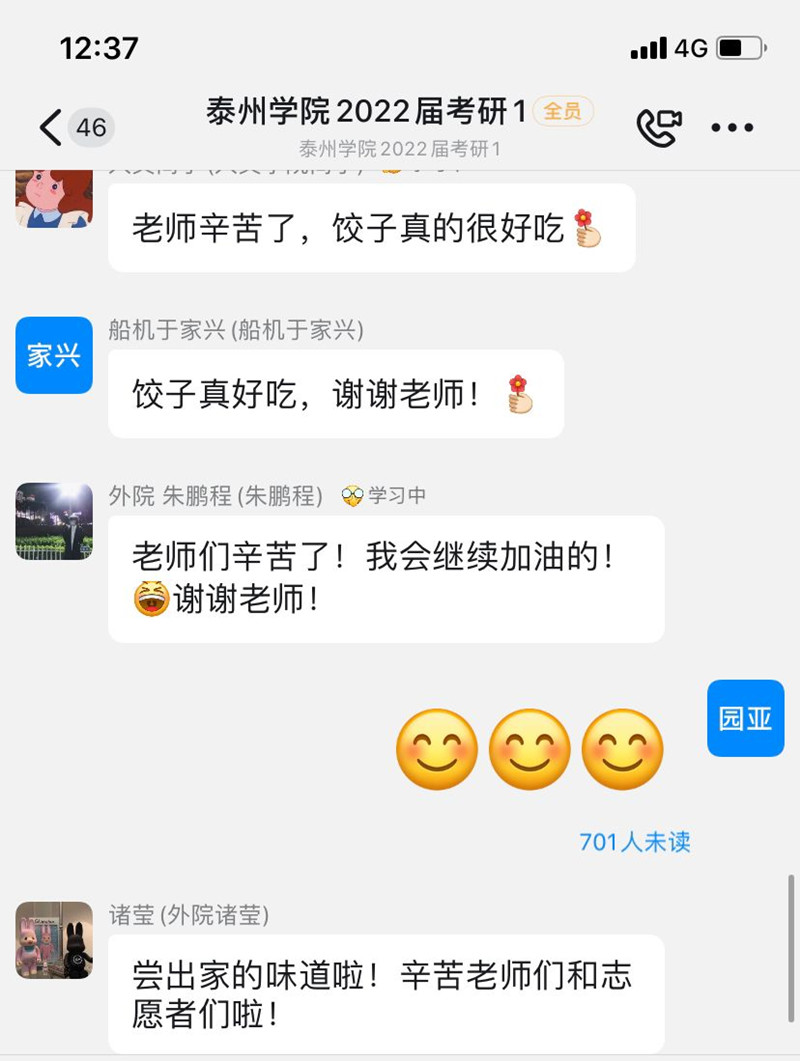View 诸莹's profile avatar
The height and width of the screenshot is (1061, 800).
pyautogui.click(x=54, y=939)
